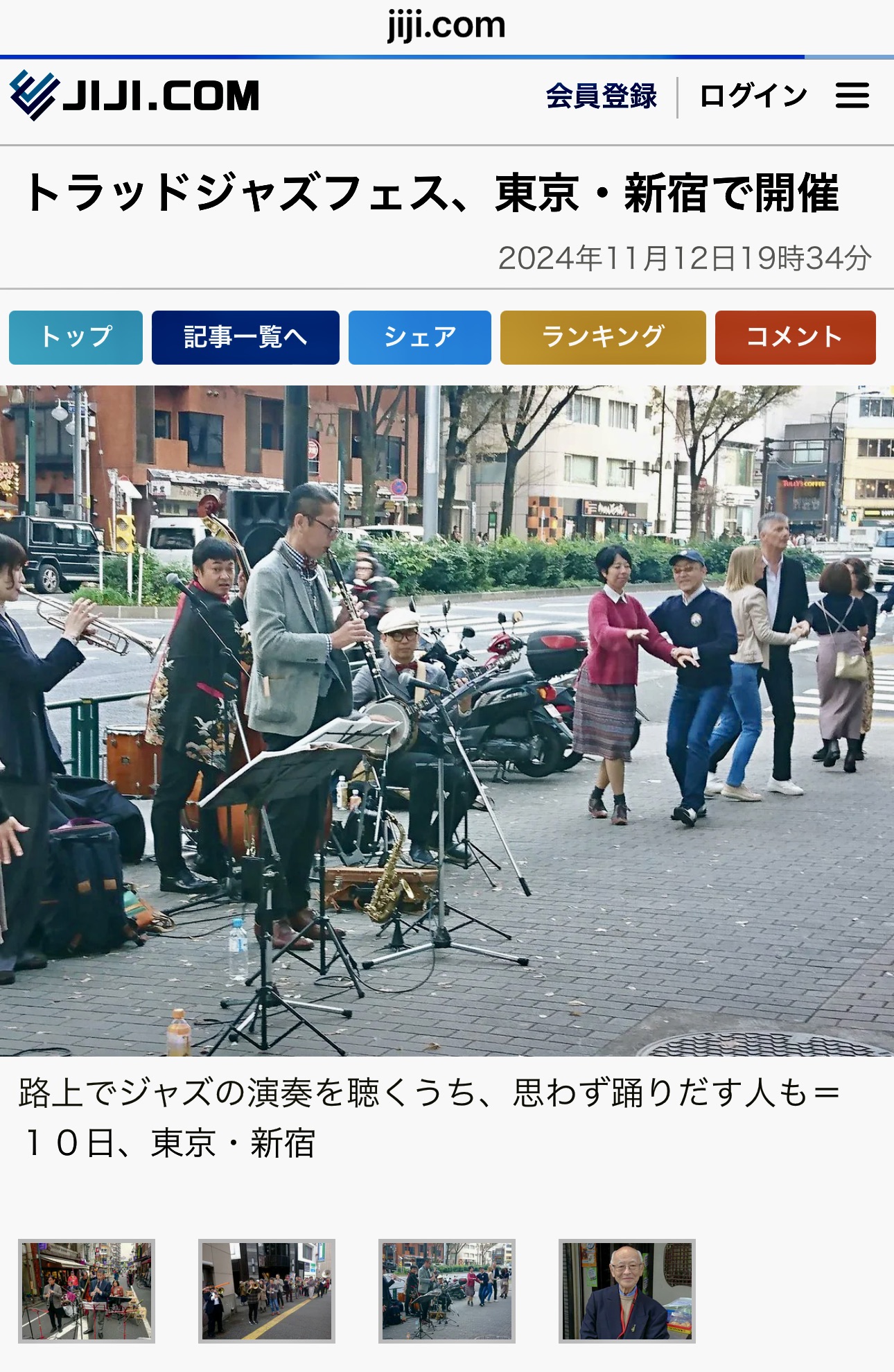Screen dimensions: 894x1372
Task: Select the shopping street band thumbnail
Action: (x=87, y=1291)
